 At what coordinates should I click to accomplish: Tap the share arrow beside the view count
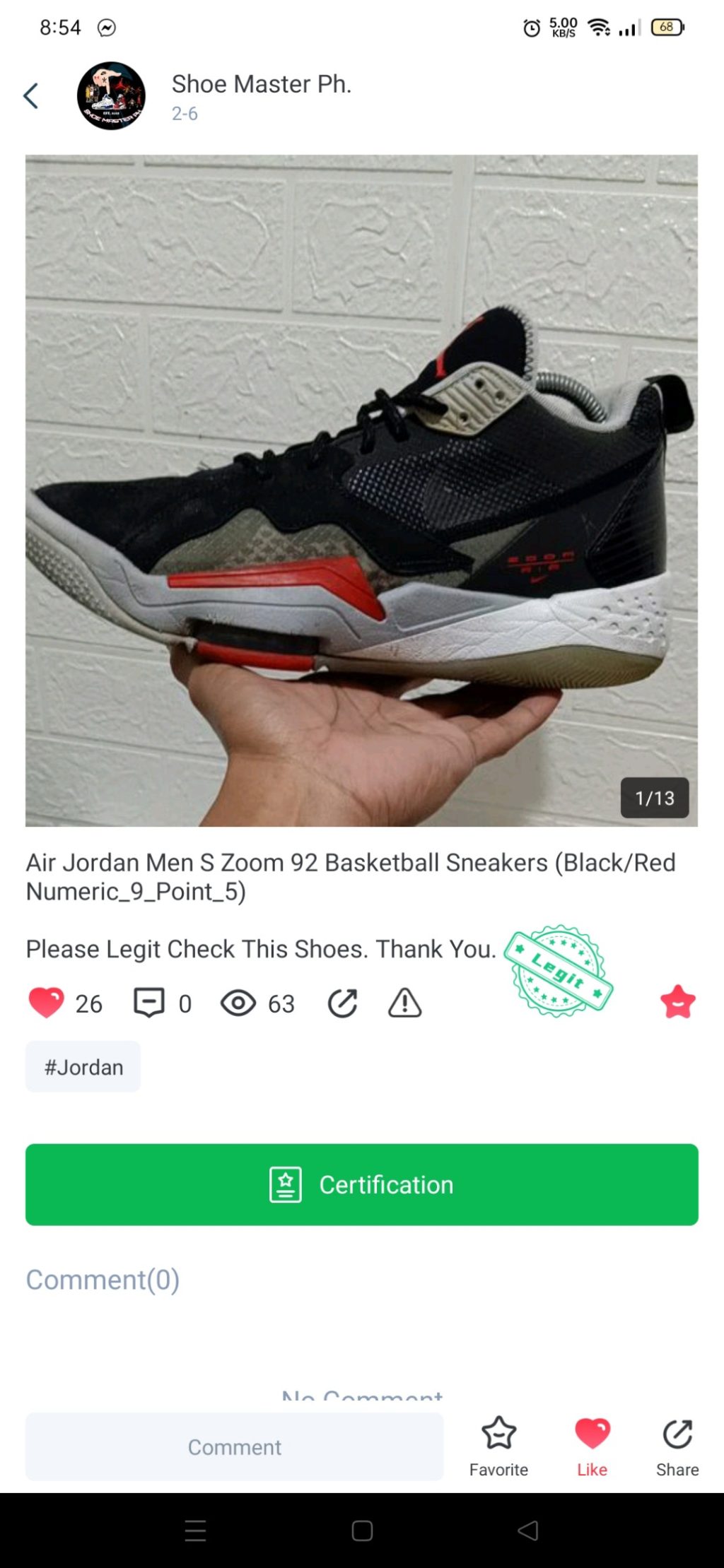point(343,1003)
